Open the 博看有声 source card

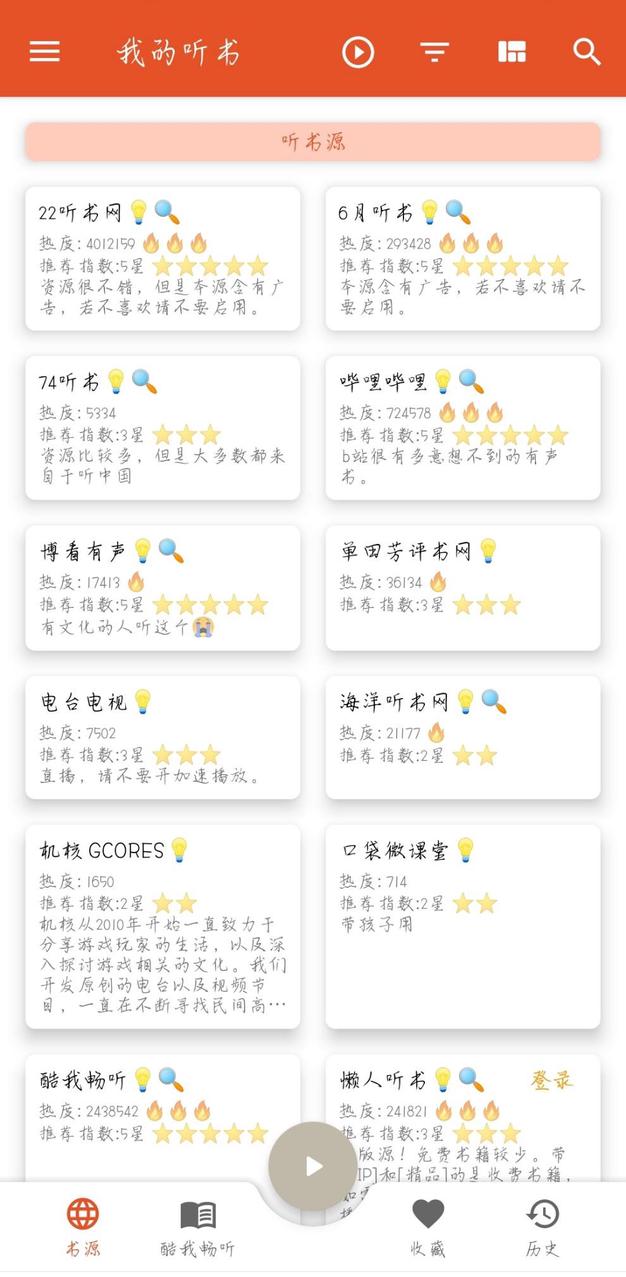162,588
